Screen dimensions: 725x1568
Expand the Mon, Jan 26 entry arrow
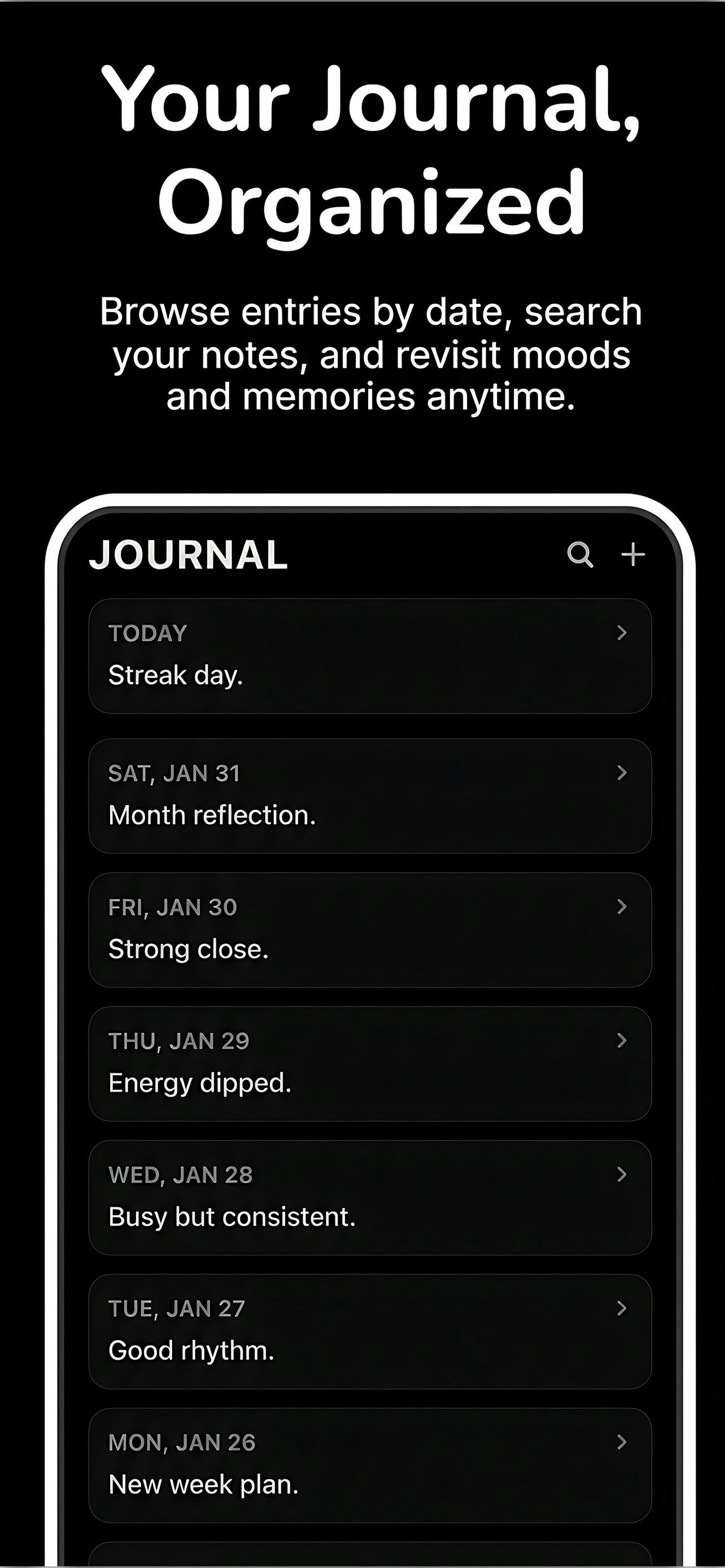tap(621, 1442)
